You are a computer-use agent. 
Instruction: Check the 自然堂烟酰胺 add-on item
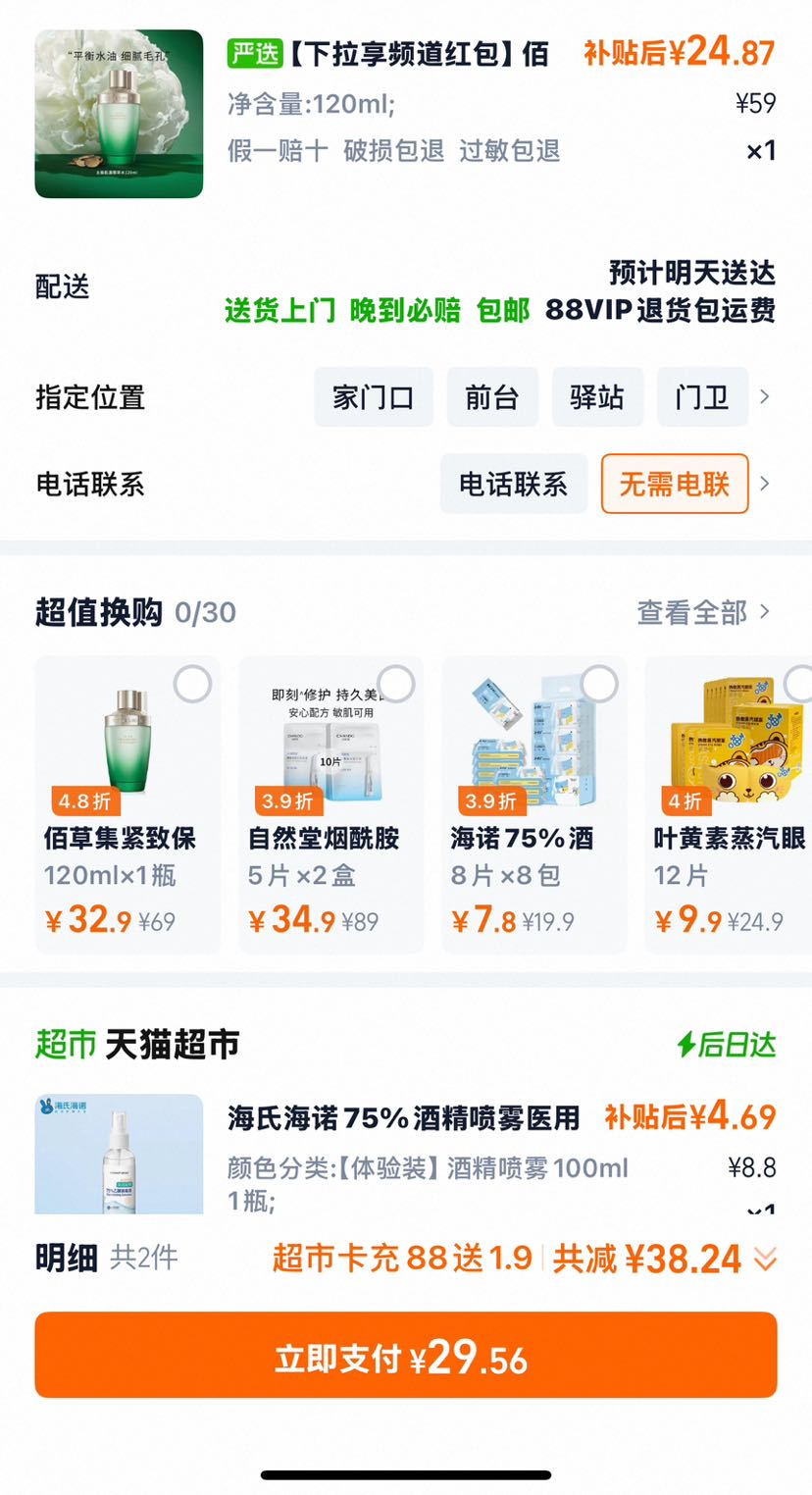pyautogui.click(x=396, y=684)
